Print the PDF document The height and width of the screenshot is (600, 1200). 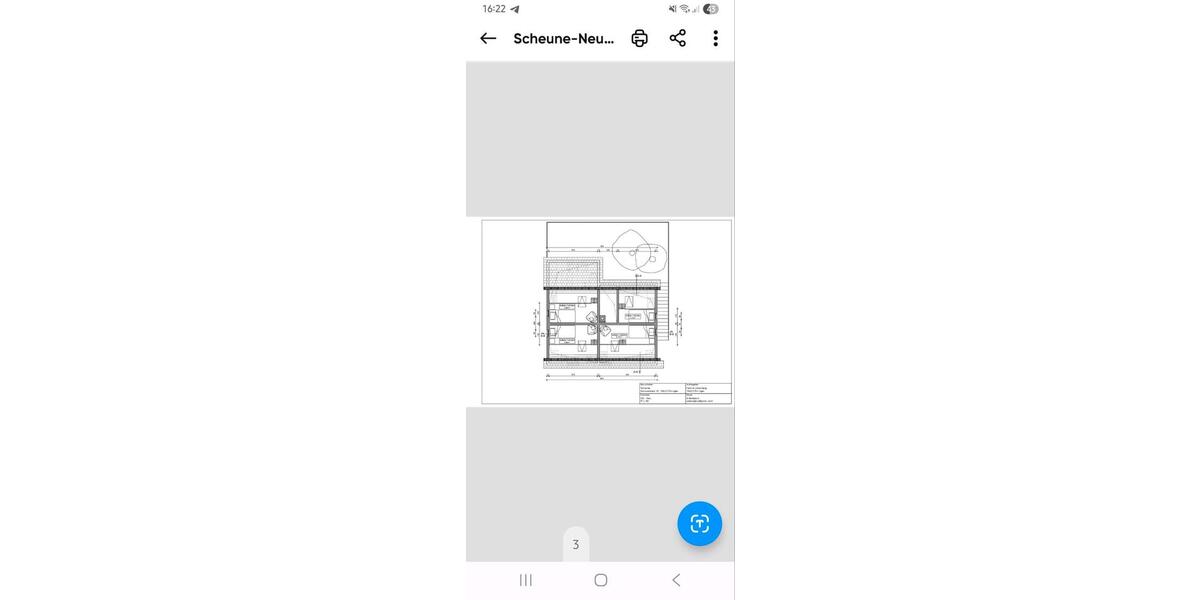pyautogui.click(x=639, y=38)
